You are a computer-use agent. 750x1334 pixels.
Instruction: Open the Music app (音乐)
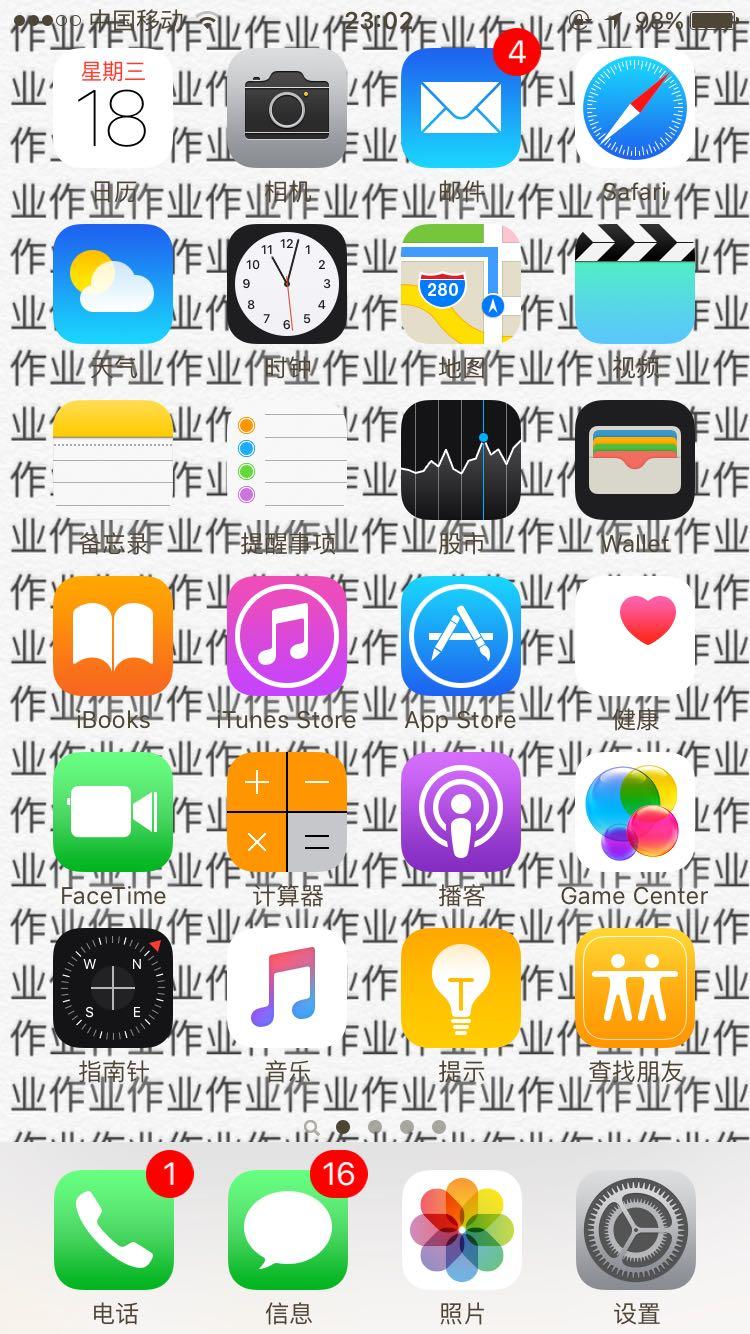point(287,988)
